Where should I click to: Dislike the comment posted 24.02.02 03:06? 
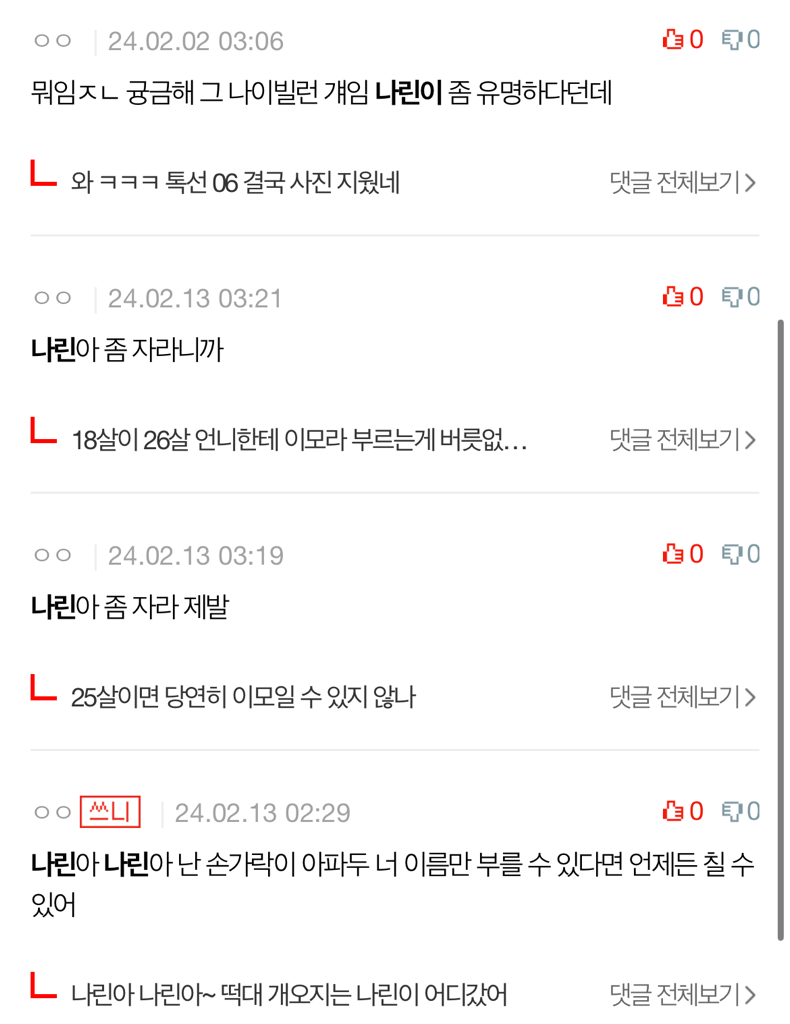coord(740,40)
